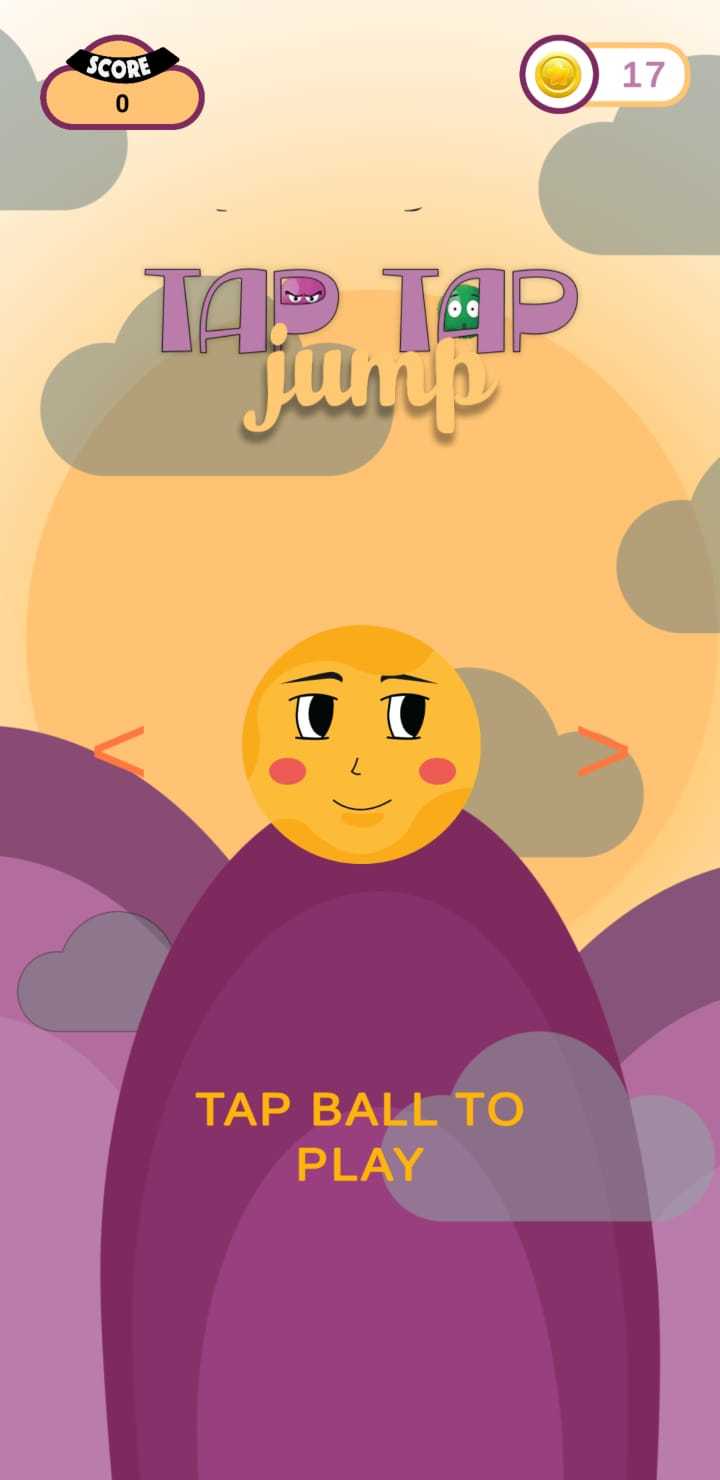
Task: Select the previous ball character with left arrow
Action: [x=119, y=752]
